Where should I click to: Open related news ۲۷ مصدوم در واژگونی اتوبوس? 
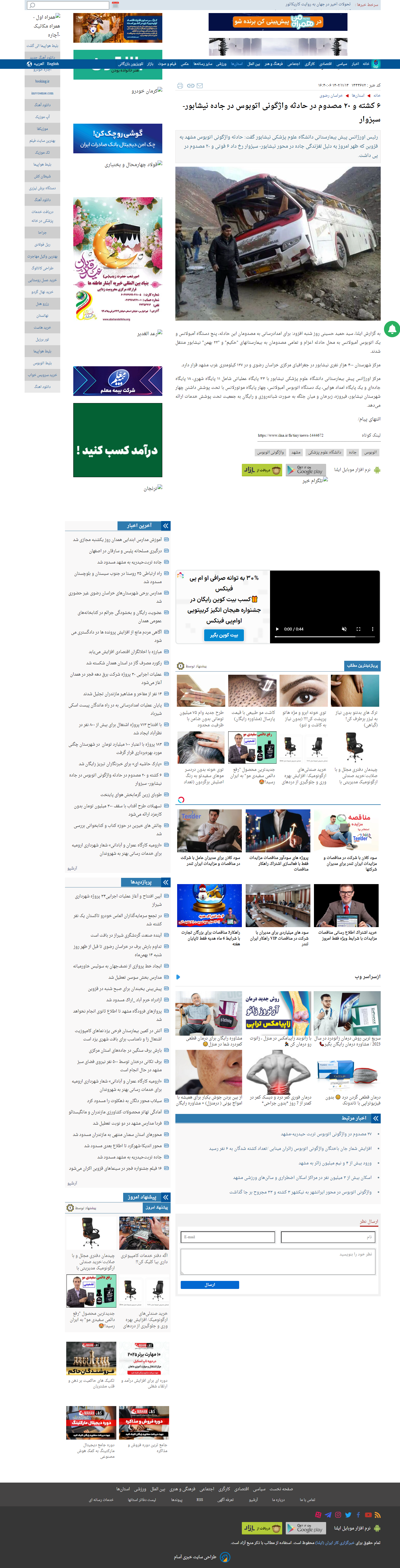326,1134
